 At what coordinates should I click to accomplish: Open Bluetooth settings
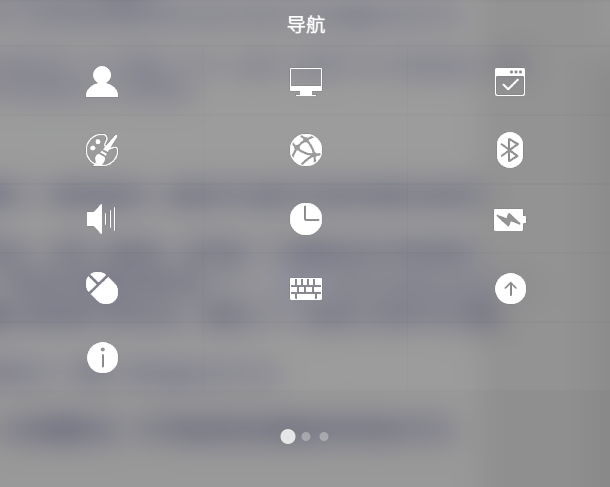pos(510,150)
